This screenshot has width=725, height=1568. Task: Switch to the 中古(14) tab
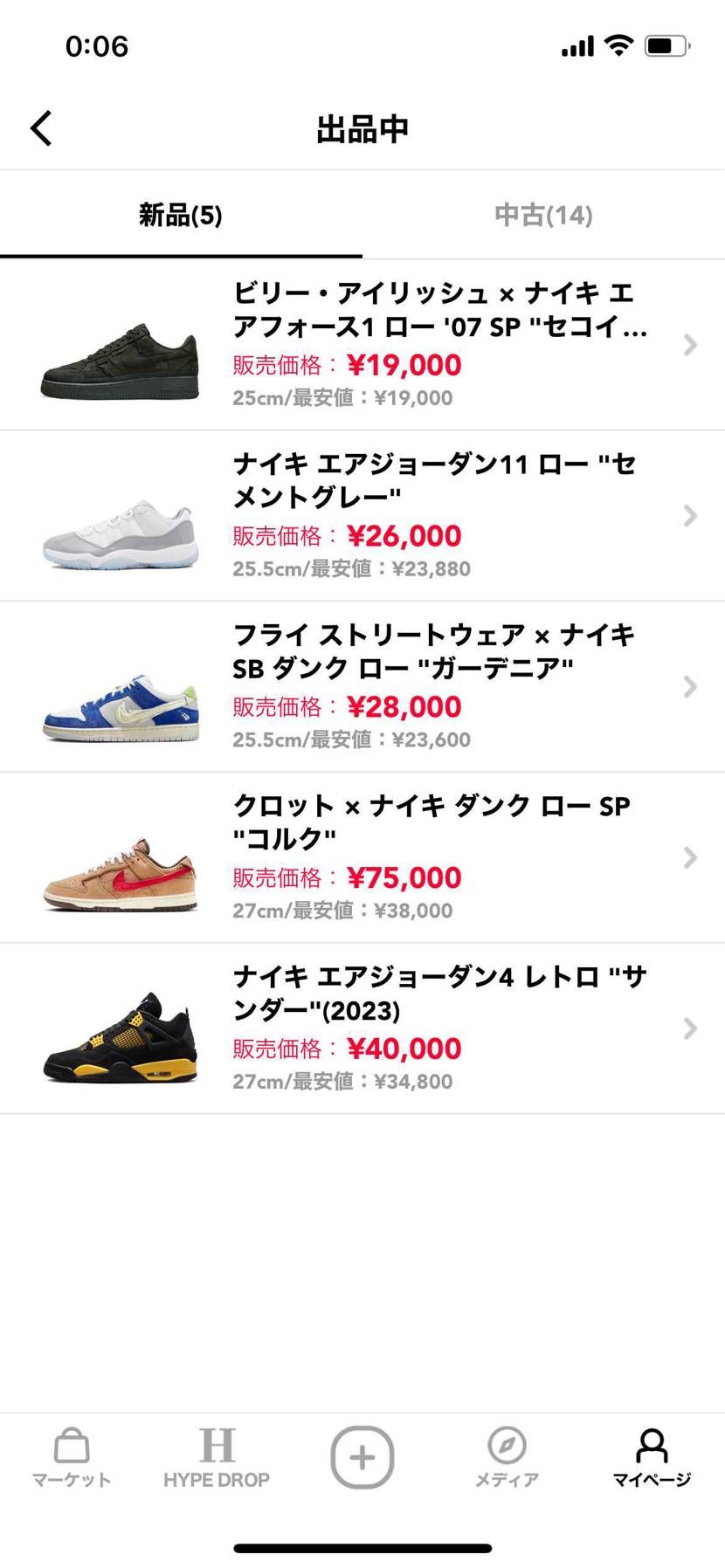point(542,215)
